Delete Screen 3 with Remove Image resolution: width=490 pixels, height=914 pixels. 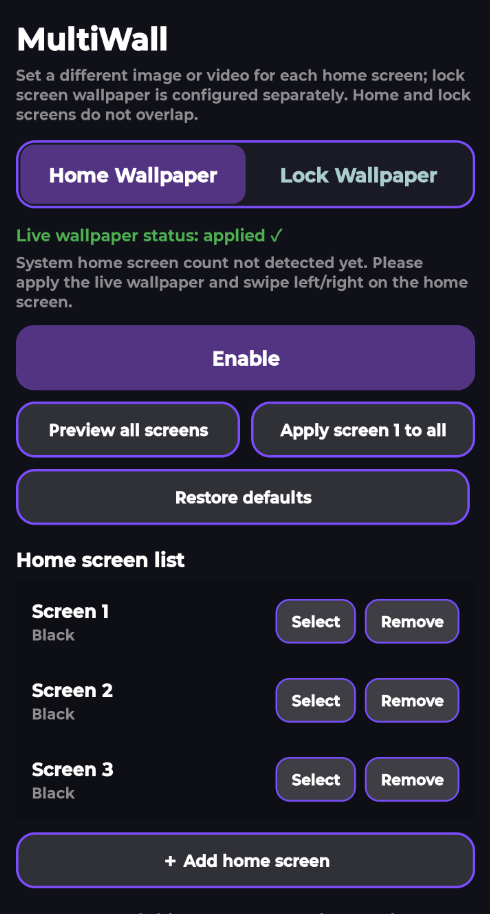pyautogui.click(x=412, y=779)
